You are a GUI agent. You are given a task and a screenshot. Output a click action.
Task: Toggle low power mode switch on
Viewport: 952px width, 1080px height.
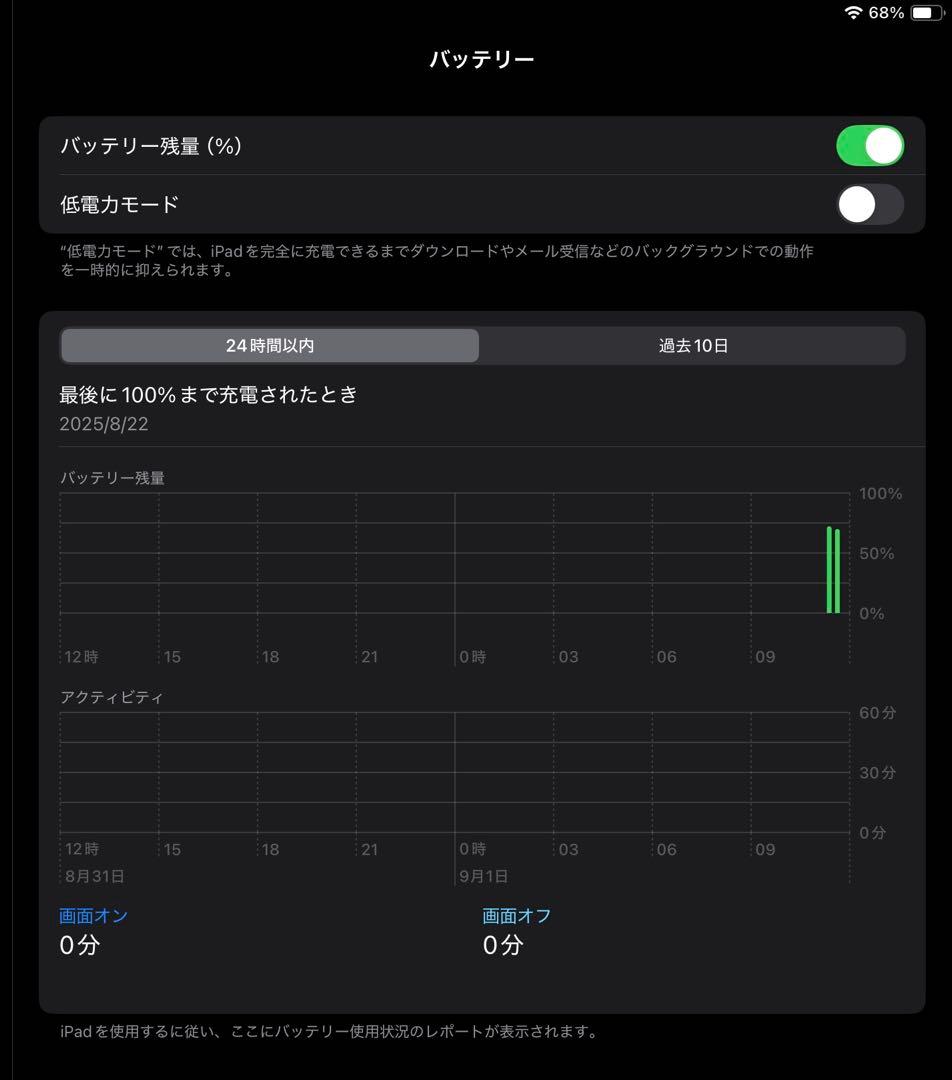(869, 204)
